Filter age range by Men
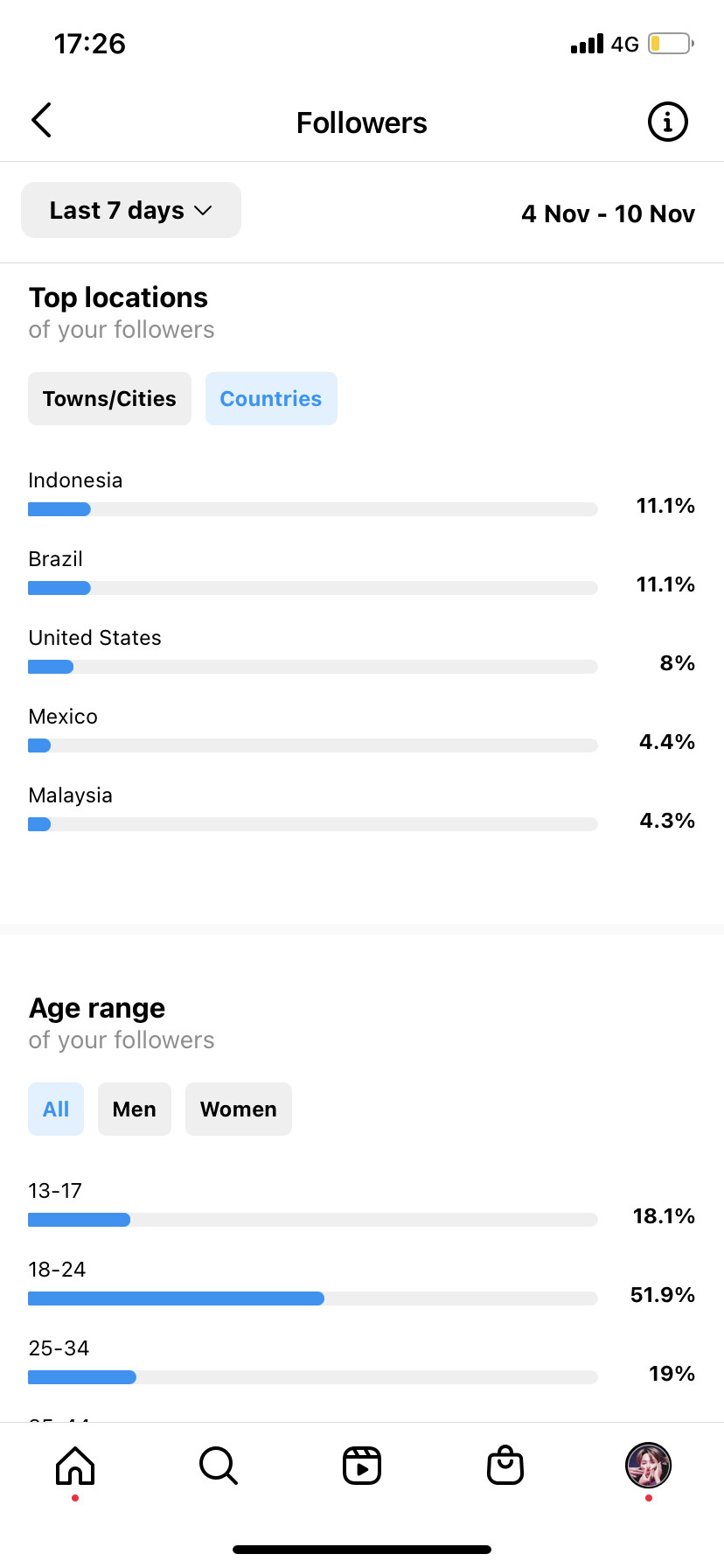724x1568 pixels. coord(135,1109)
